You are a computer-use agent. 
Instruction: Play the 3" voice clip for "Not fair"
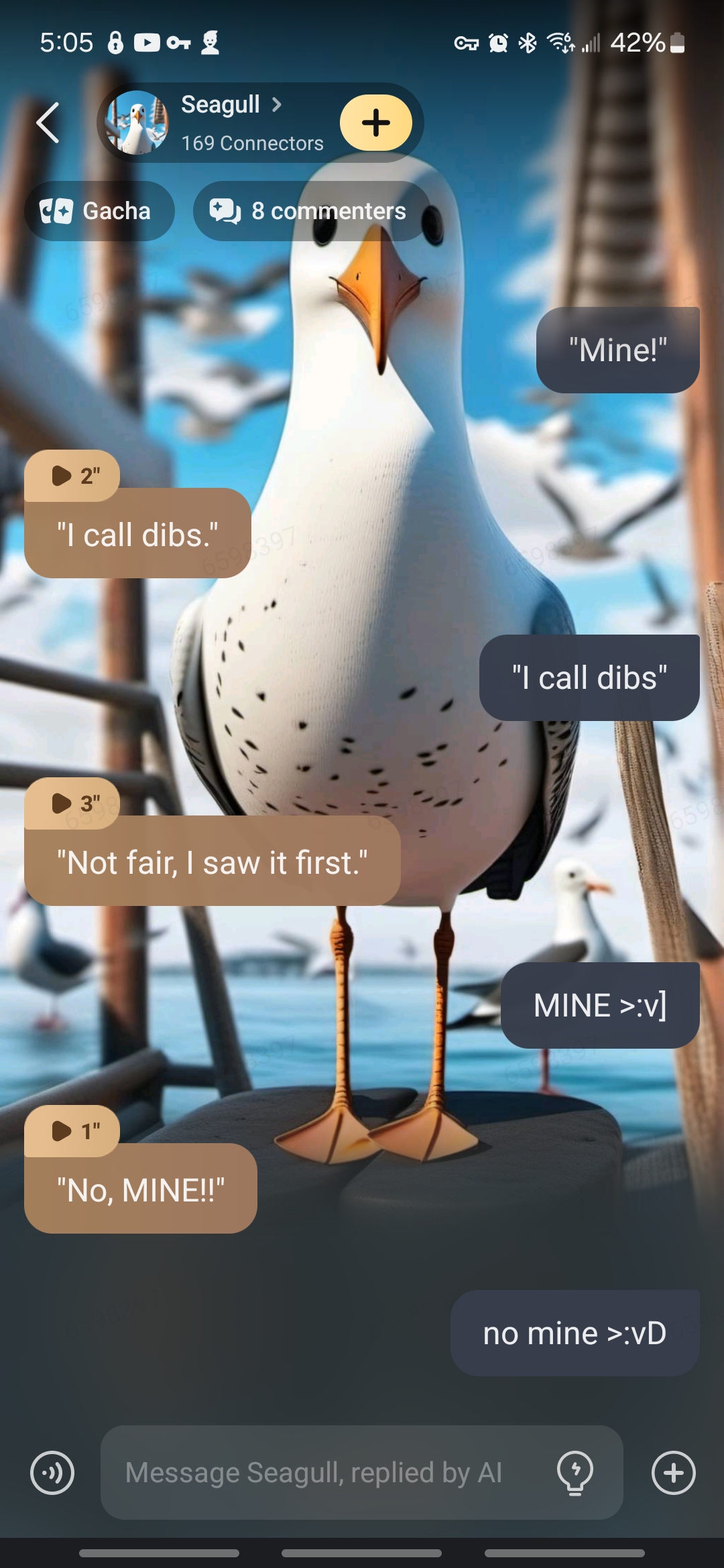[x=72, y=803]
